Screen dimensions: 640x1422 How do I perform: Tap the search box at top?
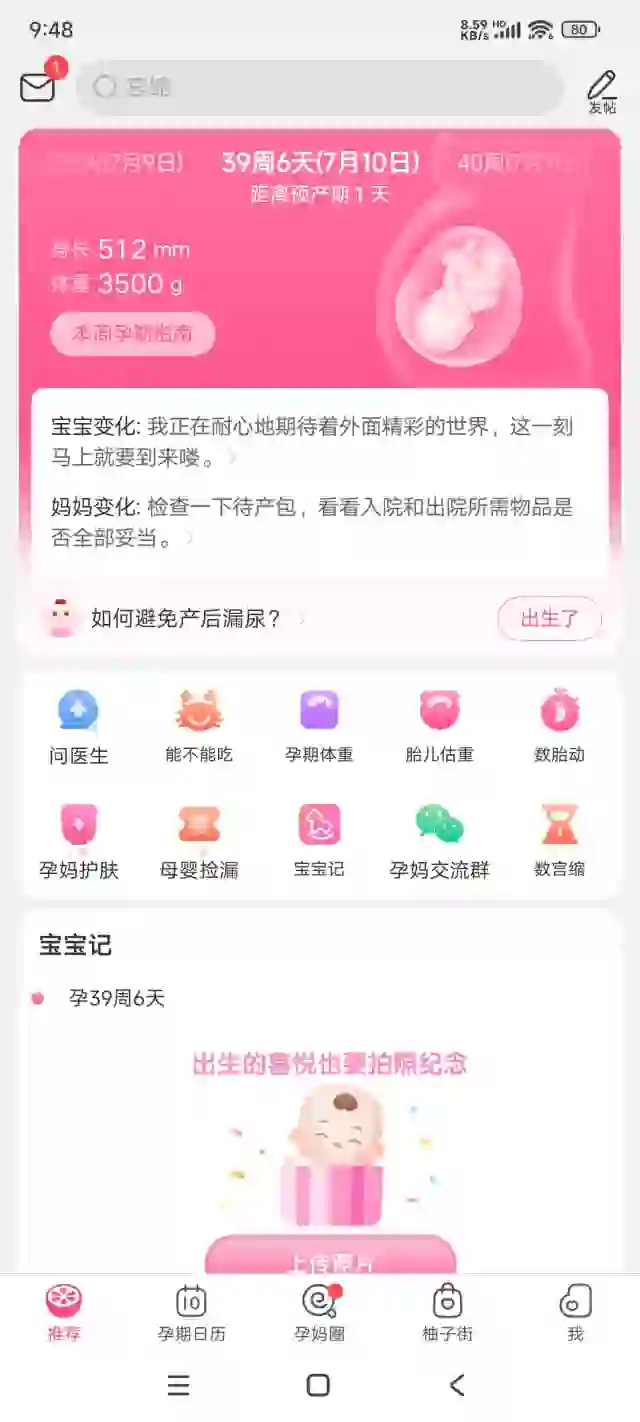click(x=320, y=87)
